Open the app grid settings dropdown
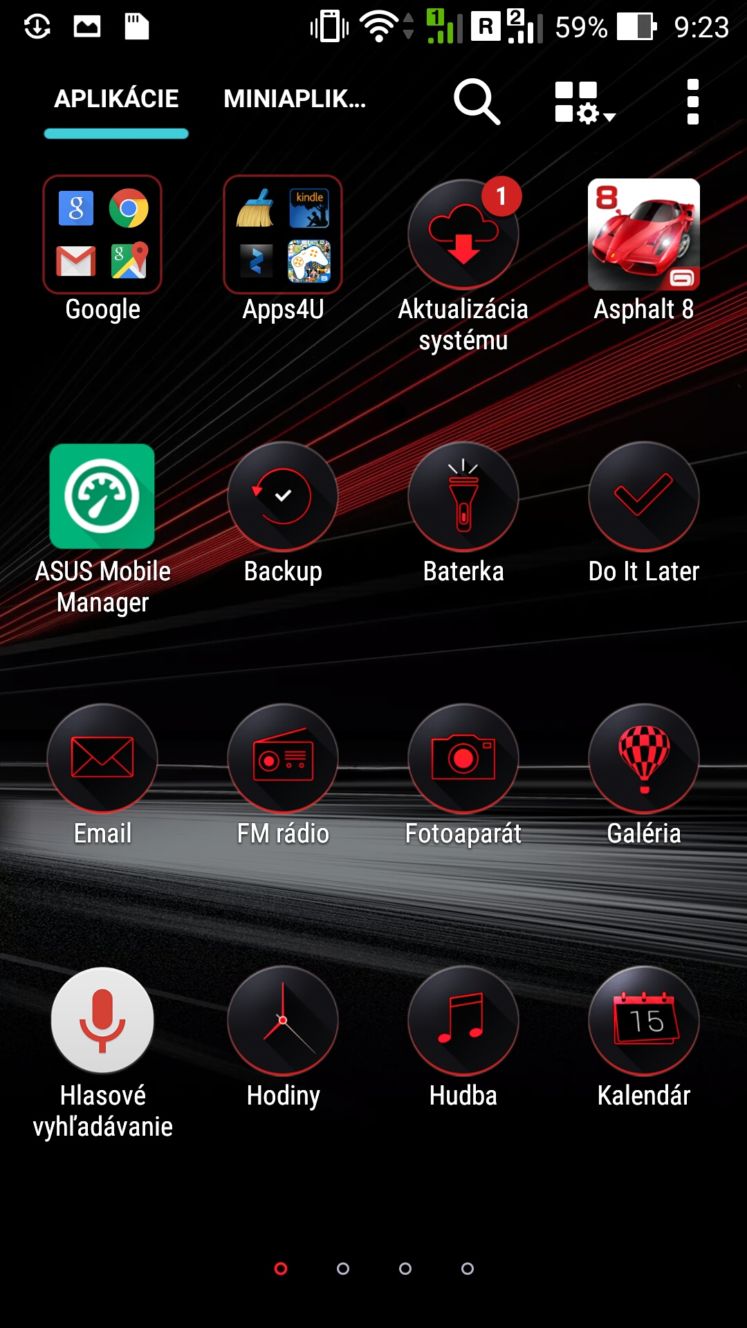 585,102
